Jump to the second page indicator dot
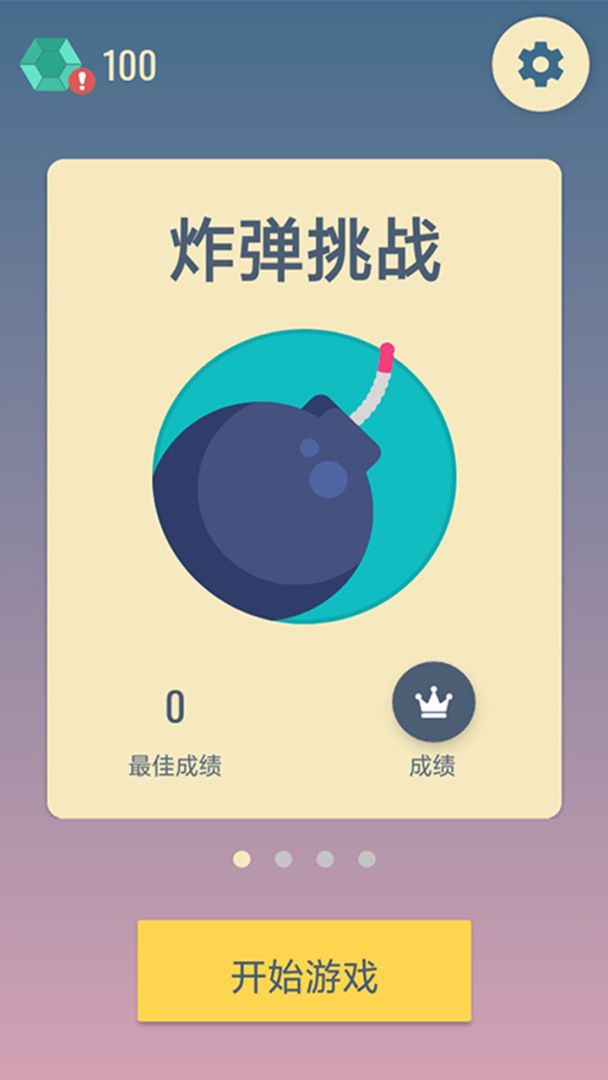Screen dimensions: 608x1080 pos(284,859)
